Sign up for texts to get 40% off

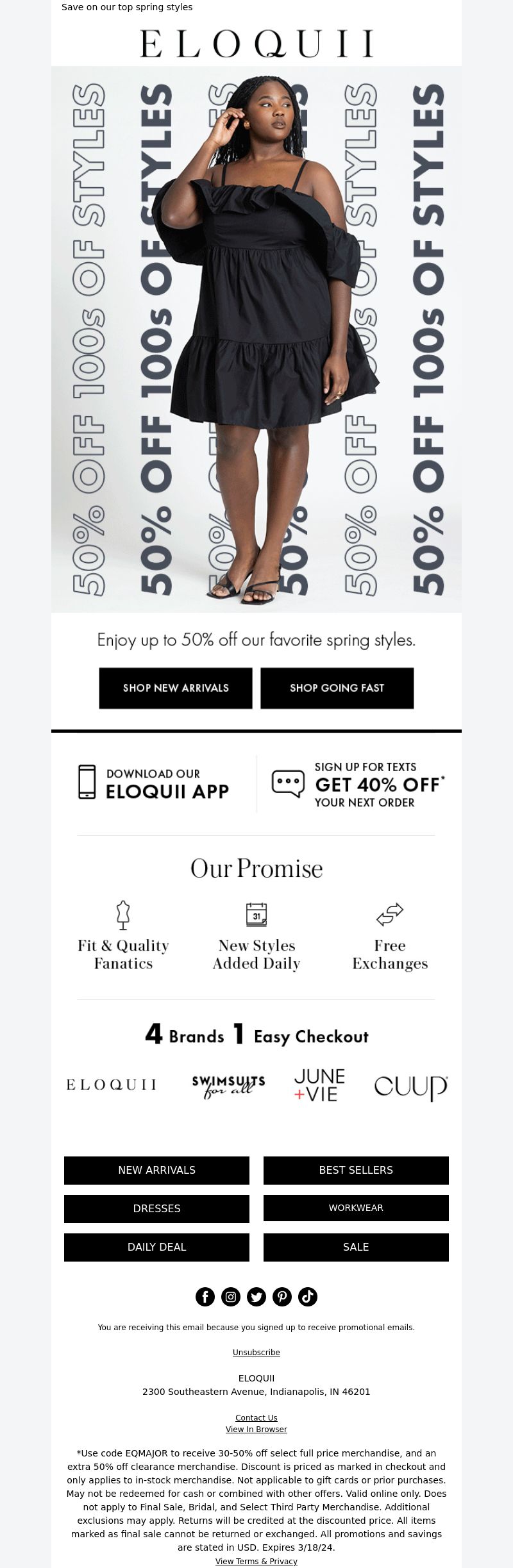(358, 784)
